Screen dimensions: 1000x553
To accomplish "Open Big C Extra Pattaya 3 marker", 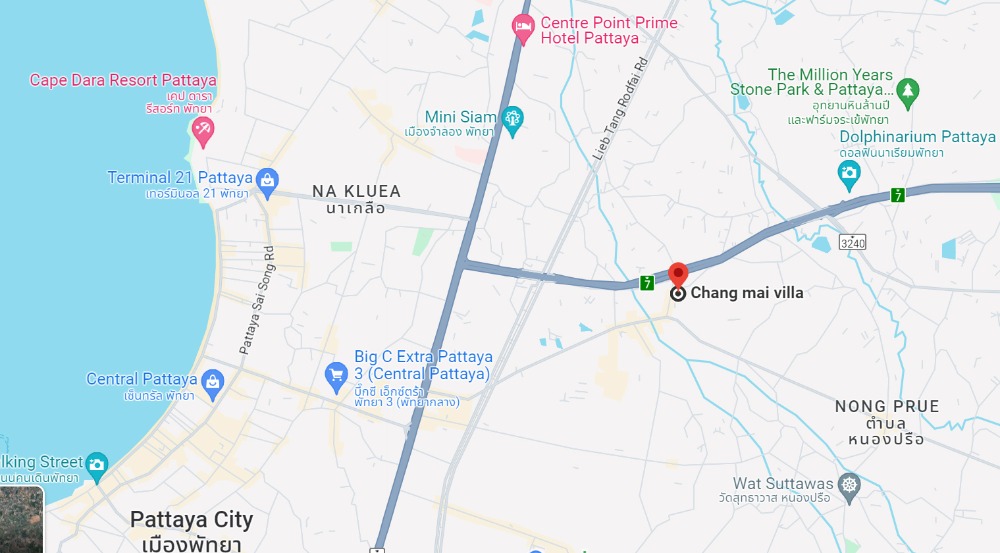I will [x=337, y=375].
